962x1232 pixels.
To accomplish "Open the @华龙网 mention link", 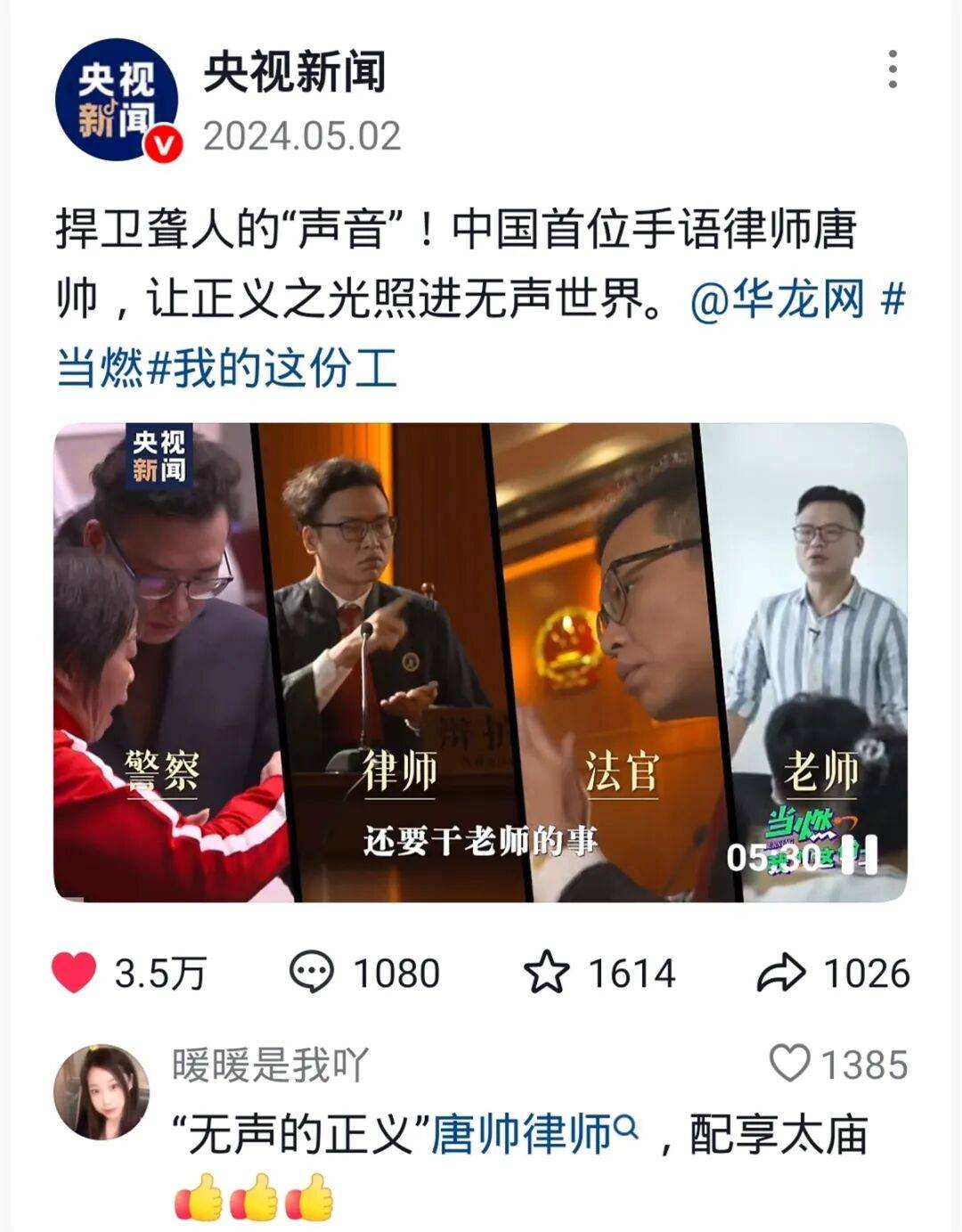I will click(777, 298).
